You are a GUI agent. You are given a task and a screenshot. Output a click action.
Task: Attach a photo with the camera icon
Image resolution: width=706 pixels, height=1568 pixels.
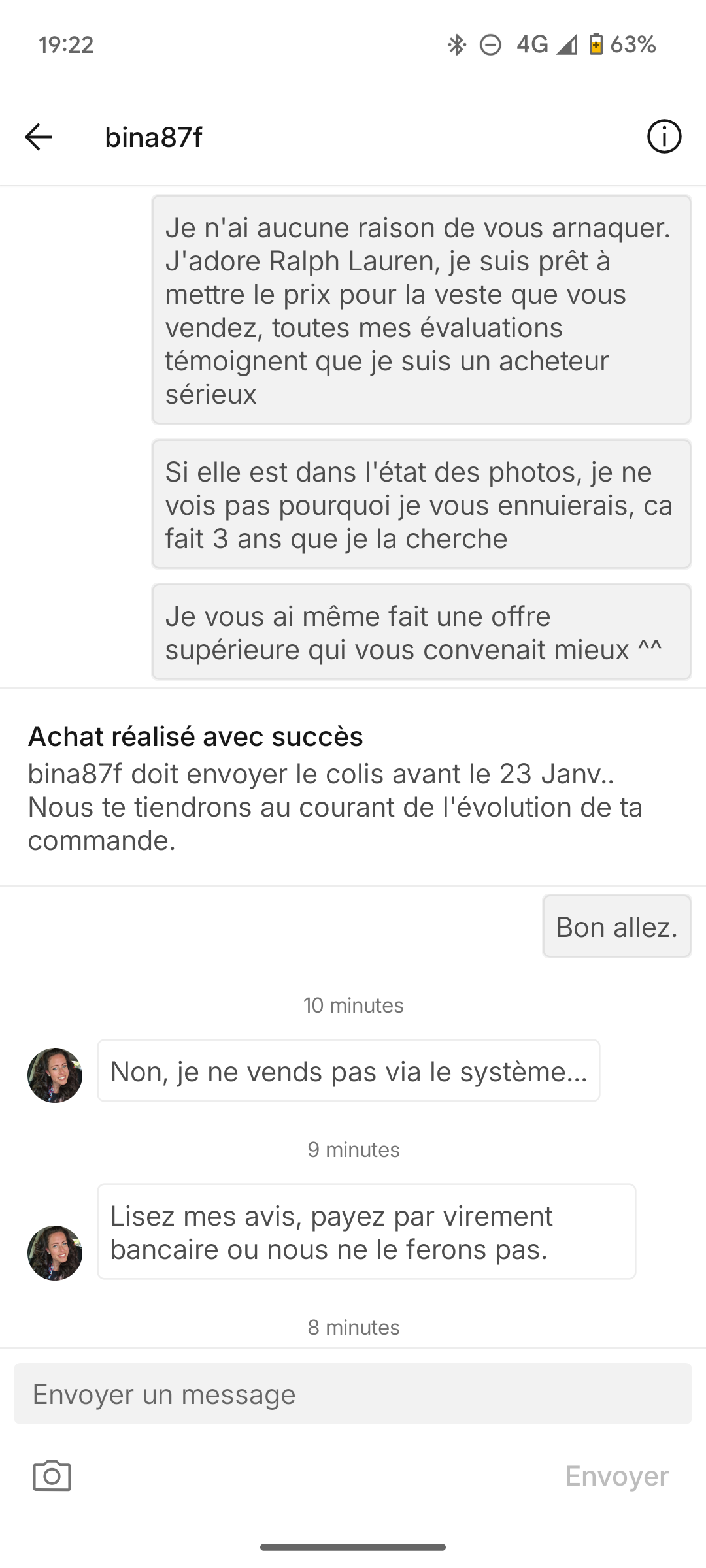pyautogui.click(x=52, y=1476)
